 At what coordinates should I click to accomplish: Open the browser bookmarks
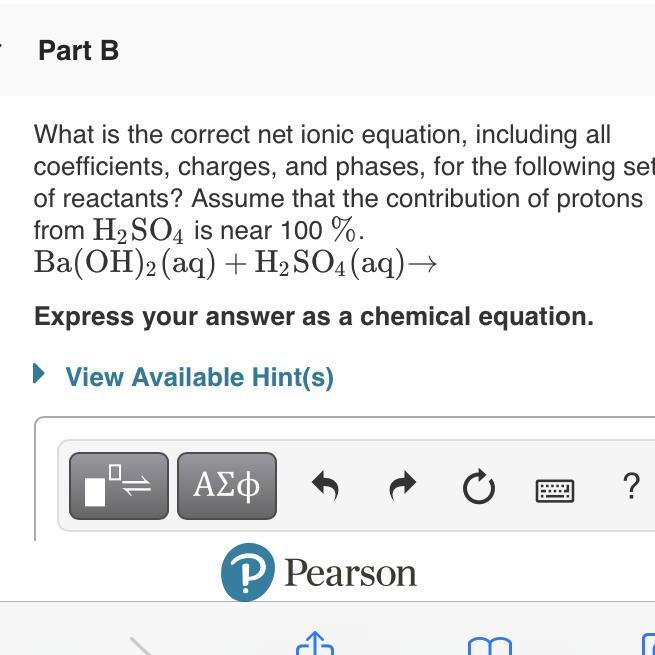[x=489, y=646]
